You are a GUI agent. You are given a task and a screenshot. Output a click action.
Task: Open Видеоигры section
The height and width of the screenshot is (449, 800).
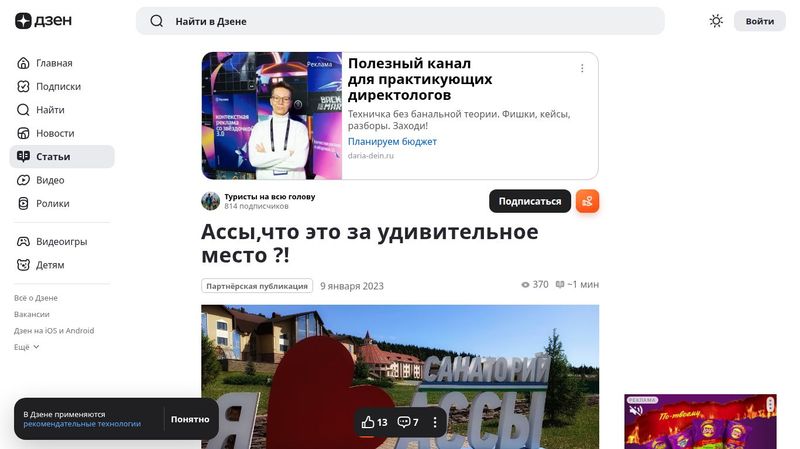click(61, 241)
